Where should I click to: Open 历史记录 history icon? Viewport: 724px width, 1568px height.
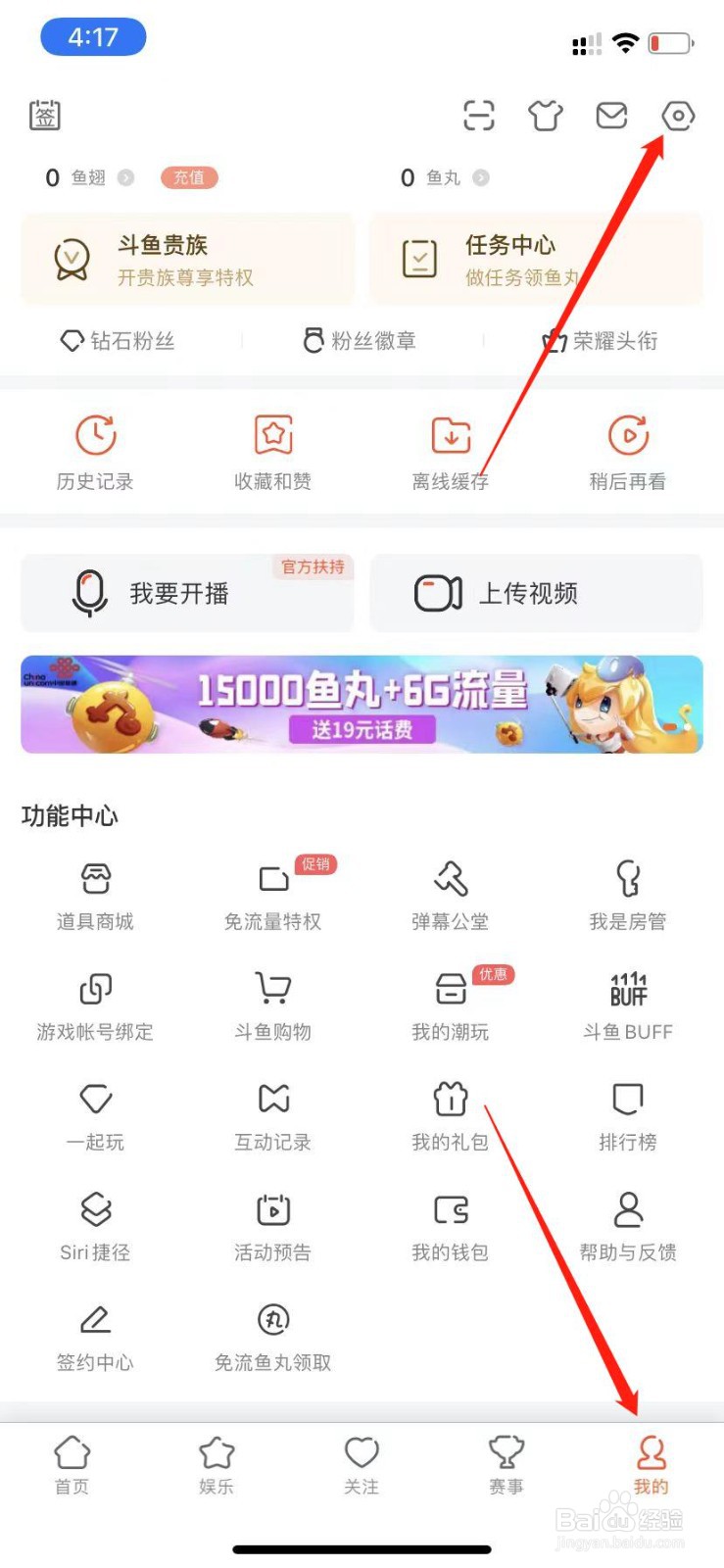tap(95, 435)
